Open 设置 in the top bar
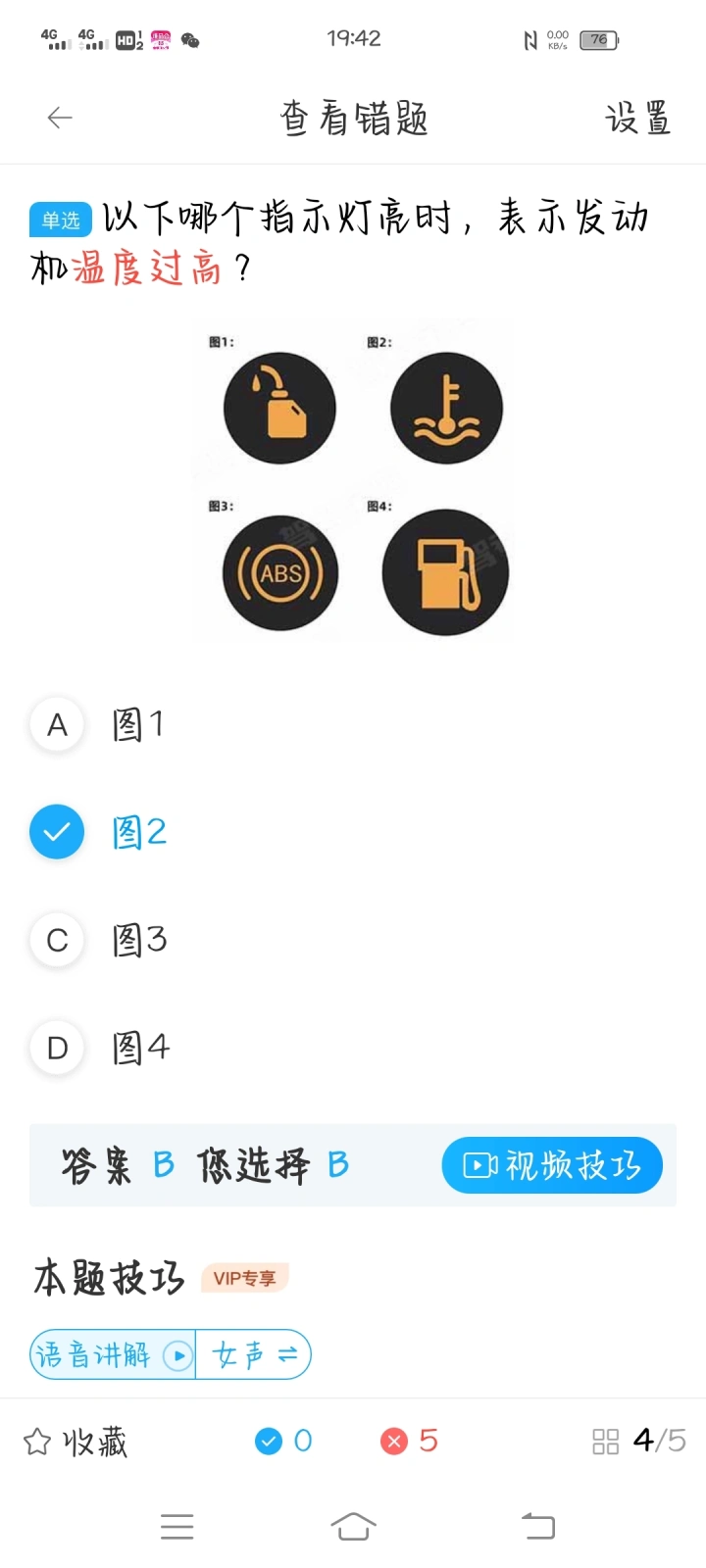 [638, 119]
